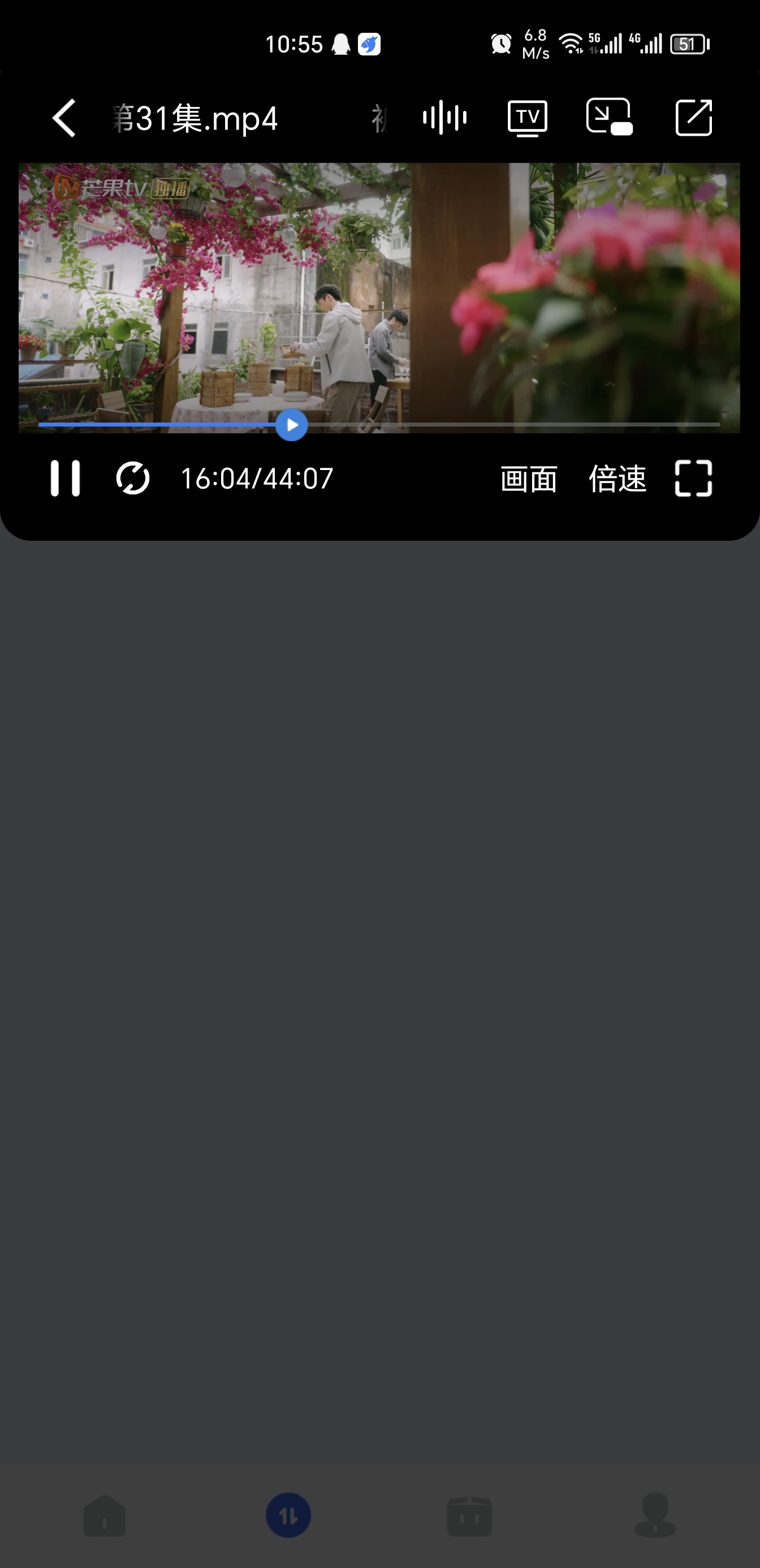Toggle repeat playback mode
Viewport: 760px width, 1568px height.
click(133, 479)
